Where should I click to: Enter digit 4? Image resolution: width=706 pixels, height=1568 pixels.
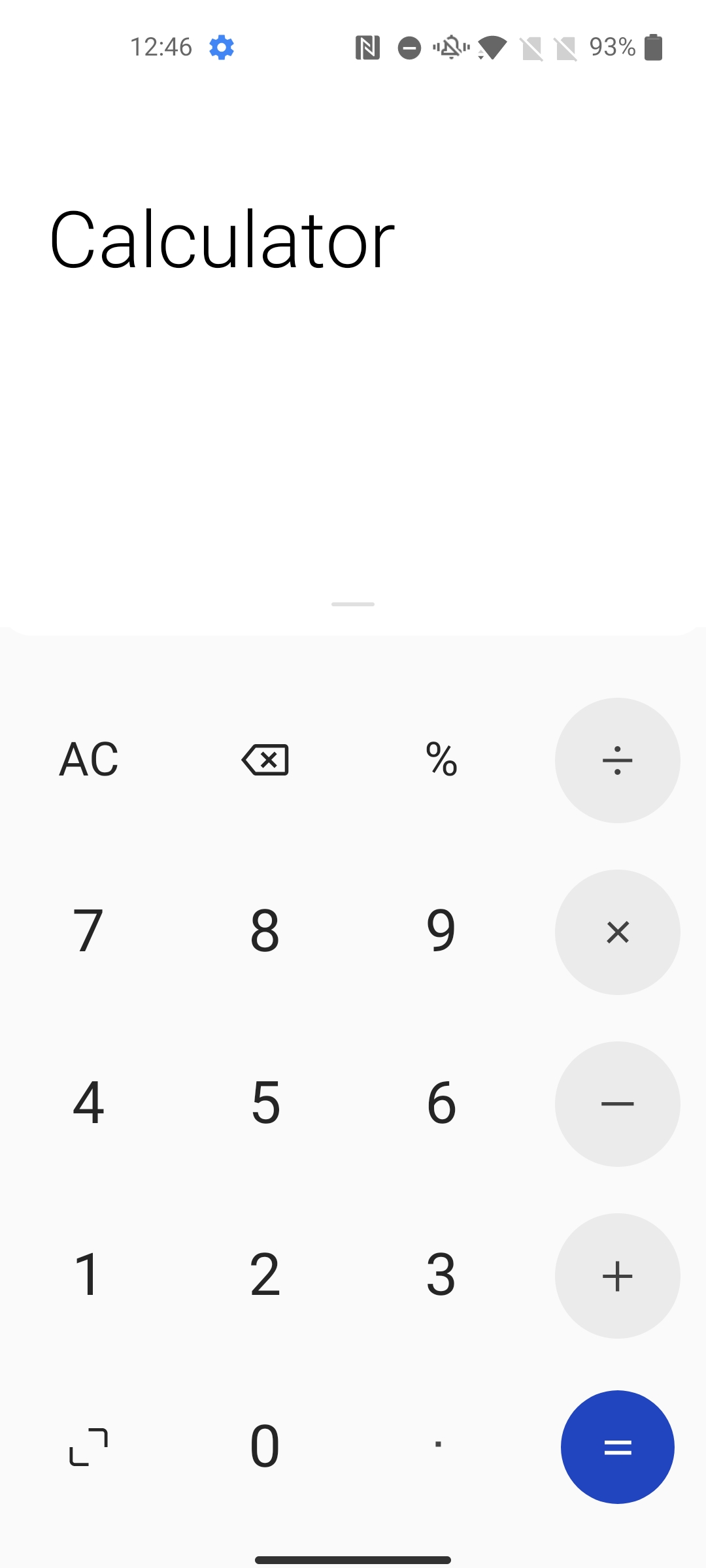(88, 1103)
